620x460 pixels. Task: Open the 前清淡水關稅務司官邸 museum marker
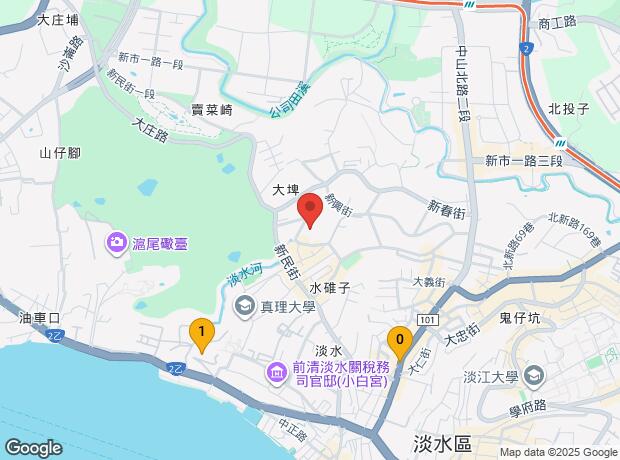(275, 373)
